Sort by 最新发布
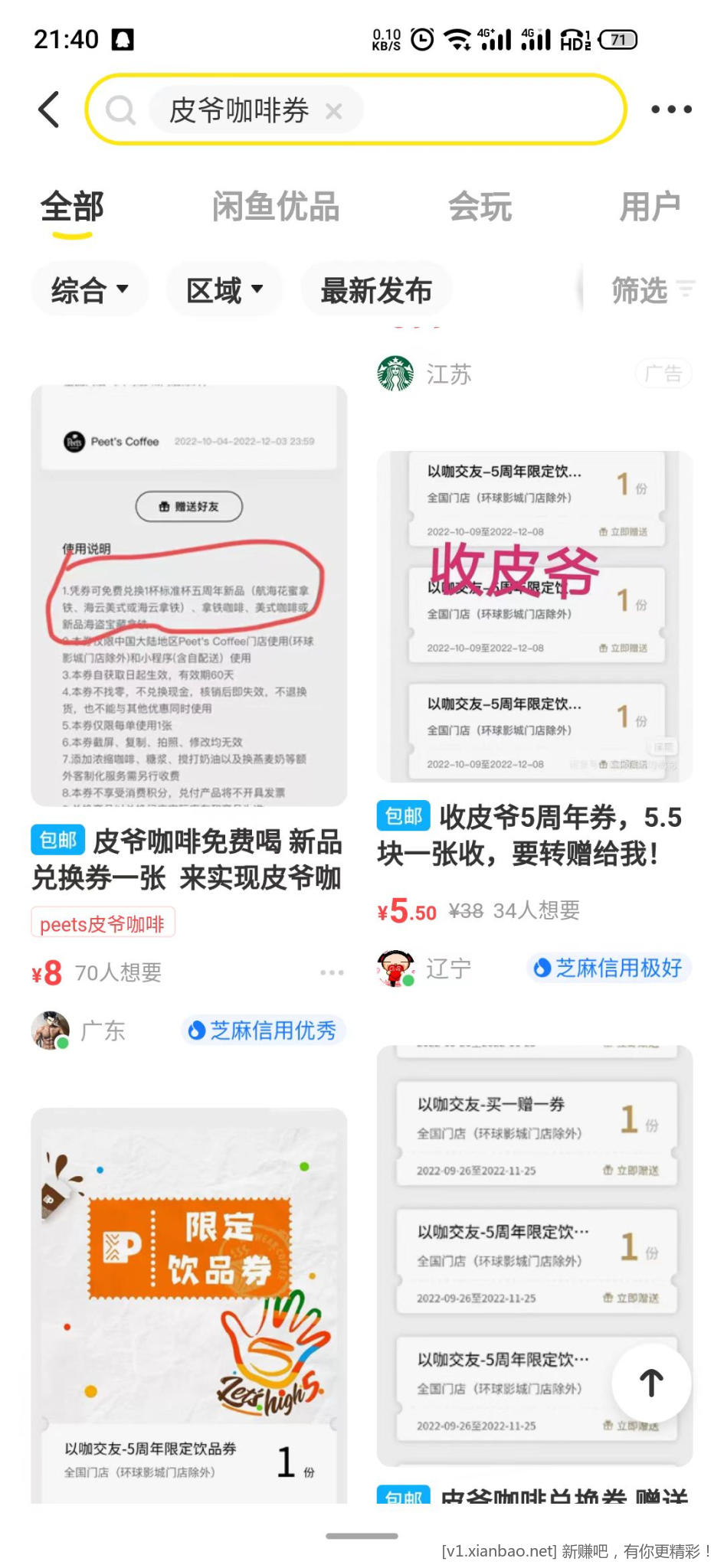724x1568 pixels. click(x=376, y=290)
